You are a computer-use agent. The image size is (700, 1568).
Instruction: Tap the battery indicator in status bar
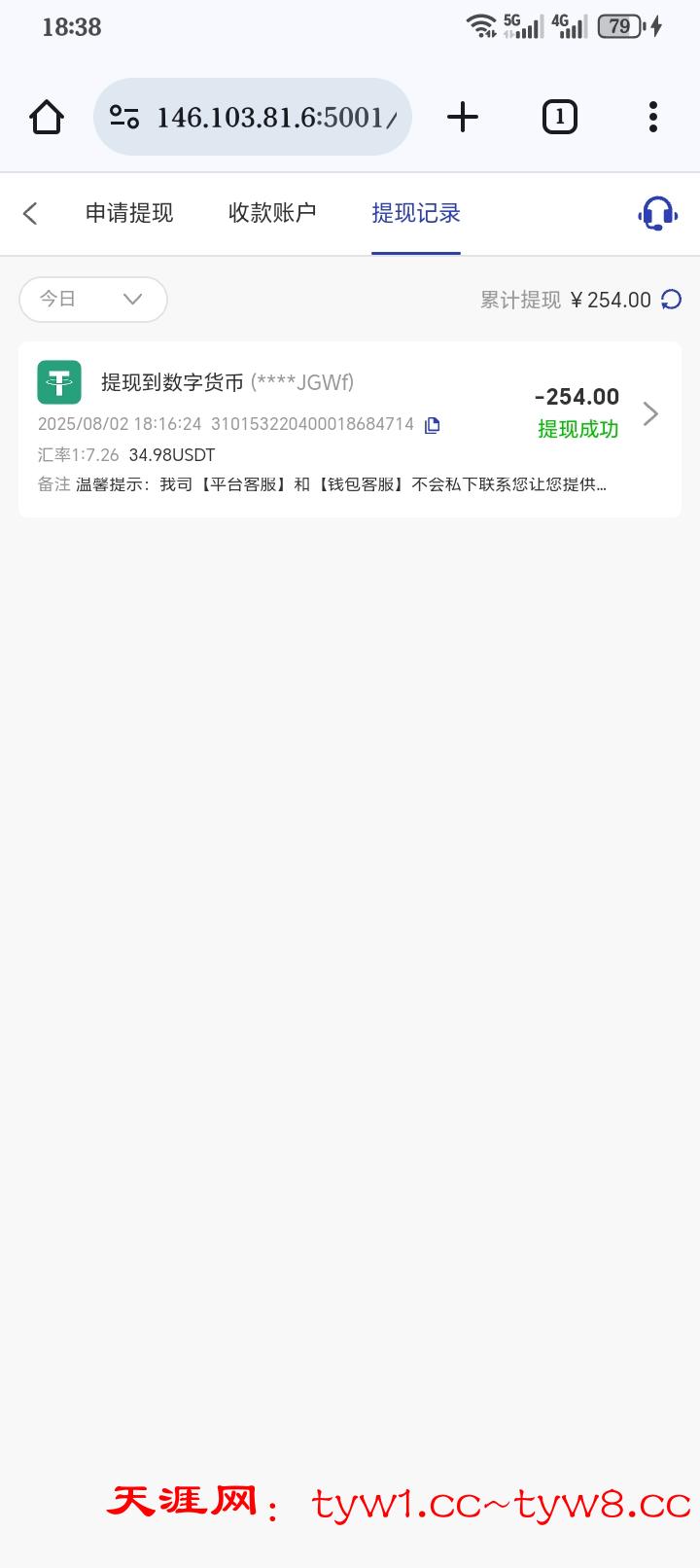point(619,26)
